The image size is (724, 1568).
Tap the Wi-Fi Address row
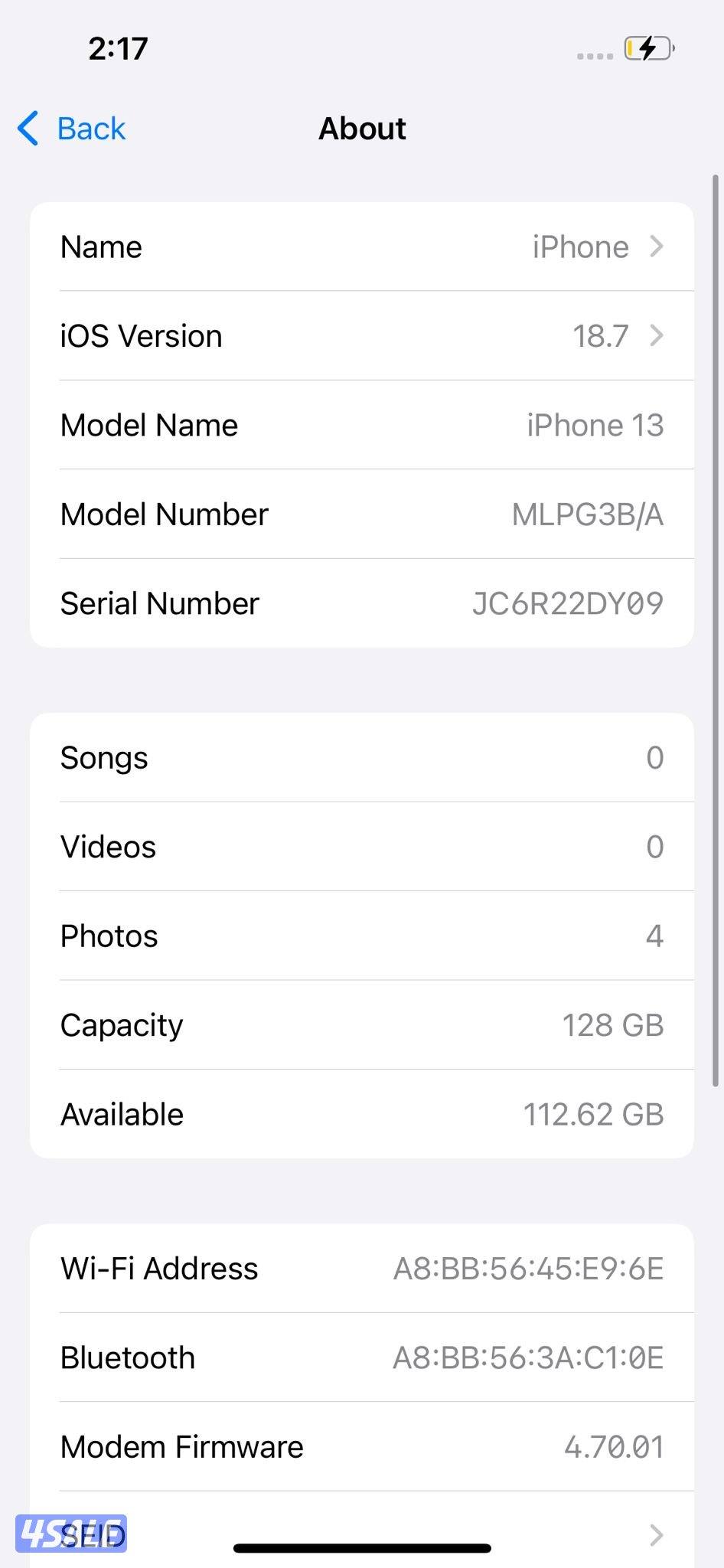pyautogui.click(x=362, y=1268)
